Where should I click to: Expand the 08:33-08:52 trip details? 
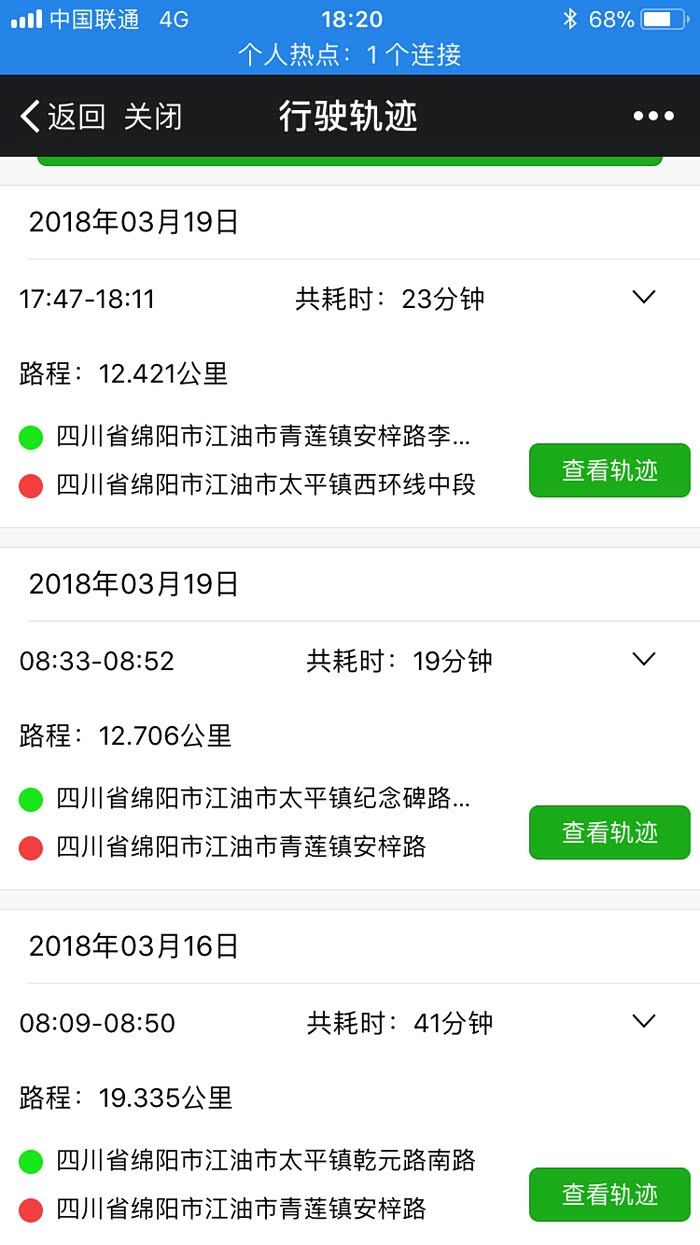tap(644, 659)
